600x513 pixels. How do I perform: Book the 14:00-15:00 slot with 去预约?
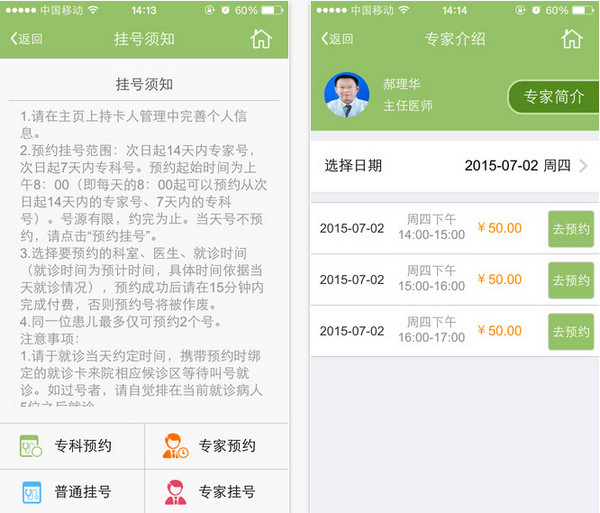pos(570,228)
